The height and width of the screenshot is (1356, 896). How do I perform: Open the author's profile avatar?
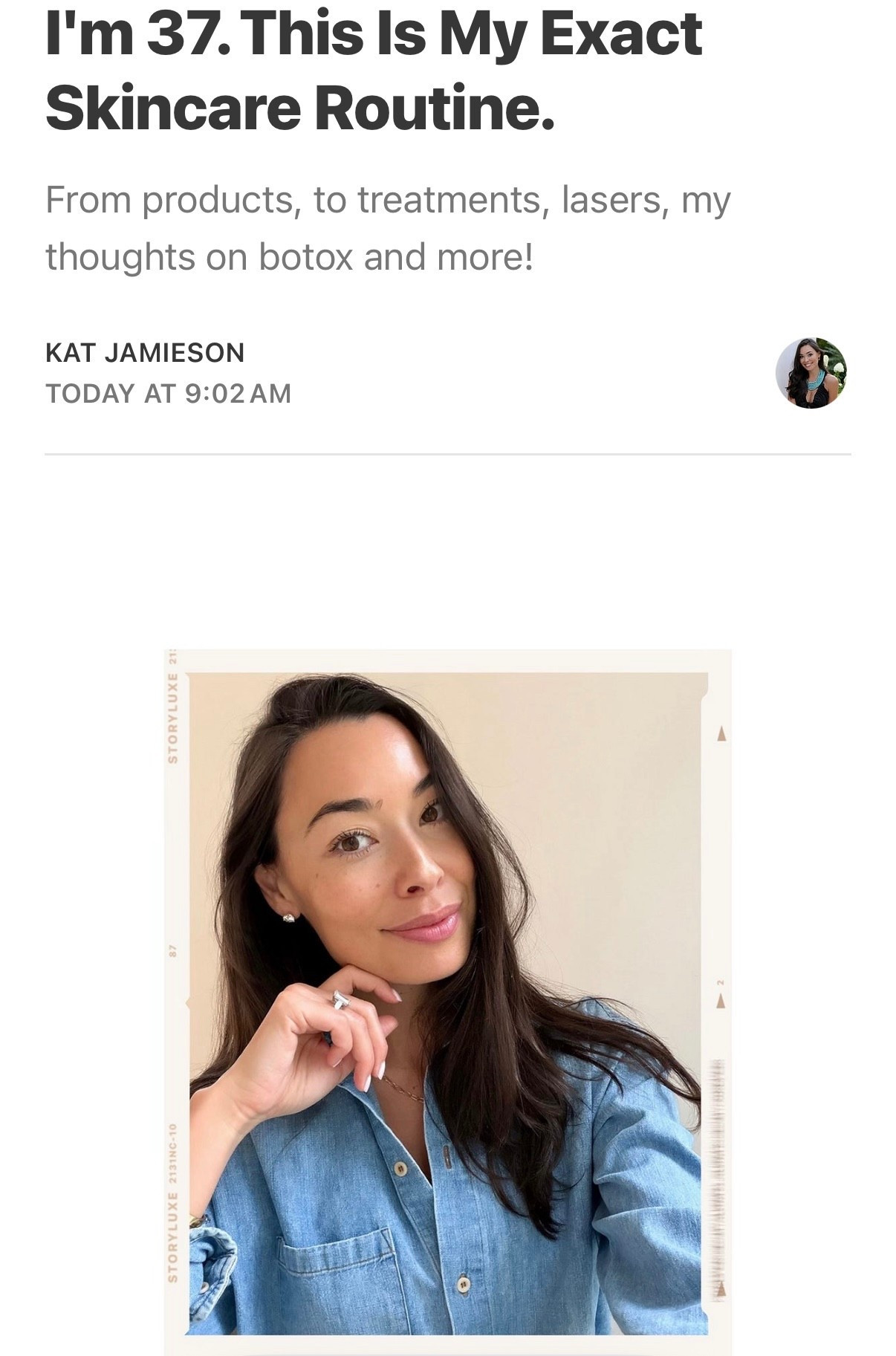click(811, 372)
